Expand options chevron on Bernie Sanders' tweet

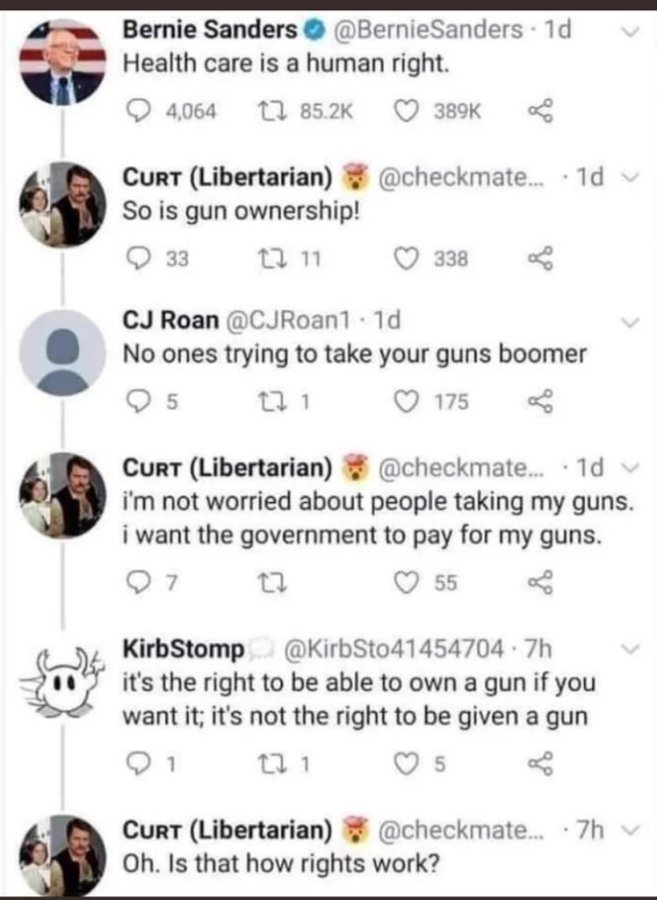[629, 34]
